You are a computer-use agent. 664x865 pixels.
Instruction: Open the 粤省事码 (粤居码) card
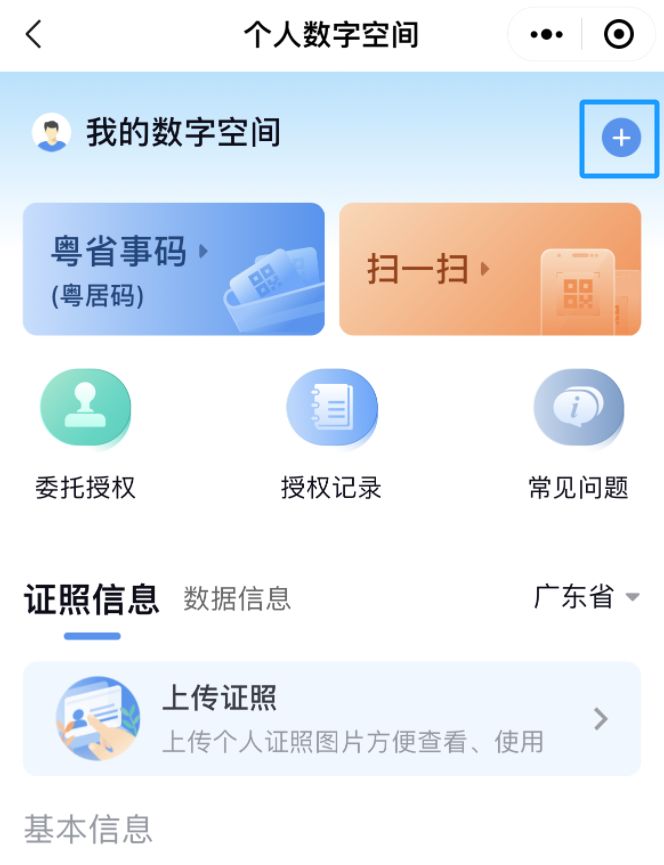(x=174, y=269)
